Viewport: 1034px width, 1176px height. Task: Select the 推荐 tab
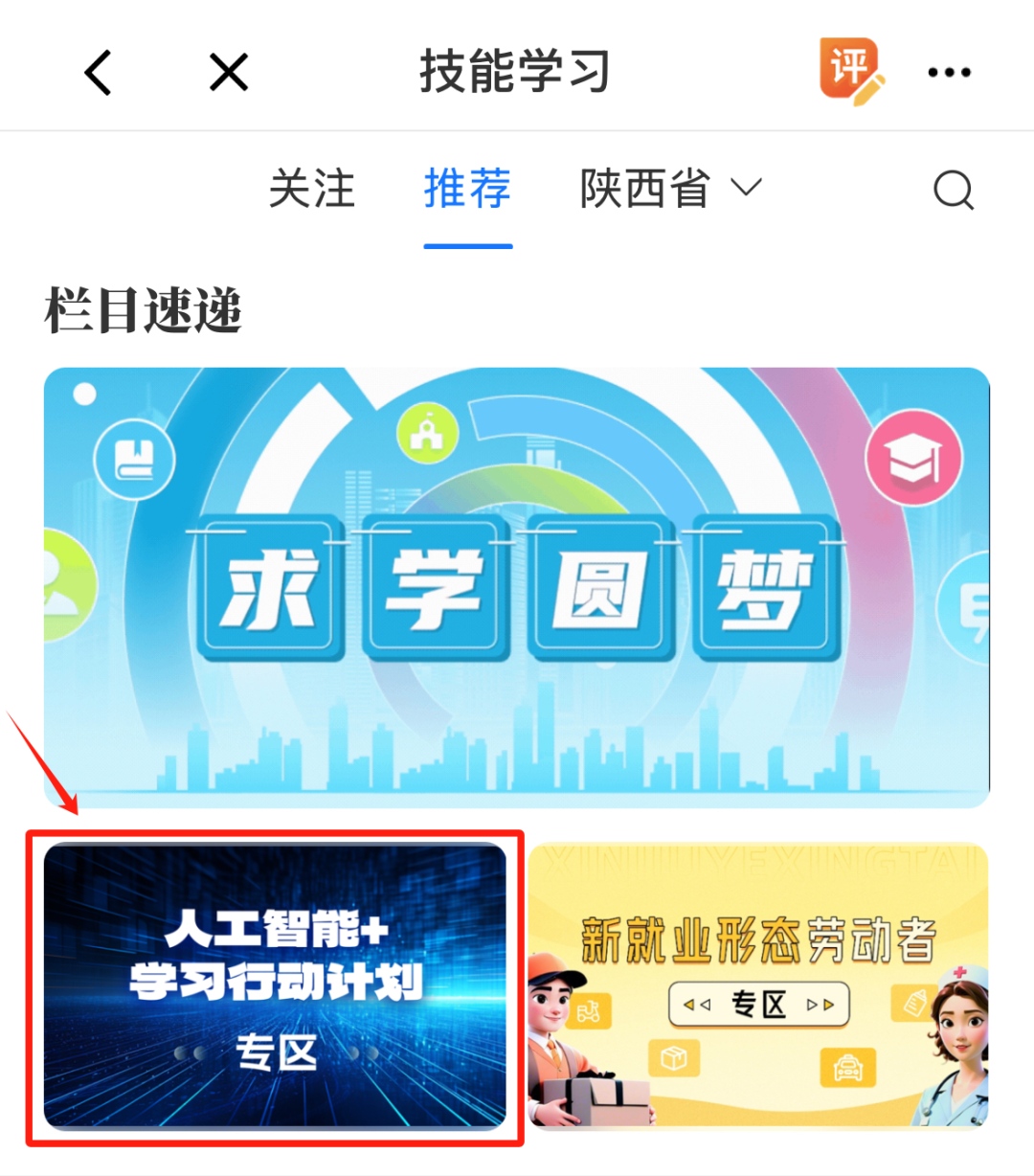[467, 189]
